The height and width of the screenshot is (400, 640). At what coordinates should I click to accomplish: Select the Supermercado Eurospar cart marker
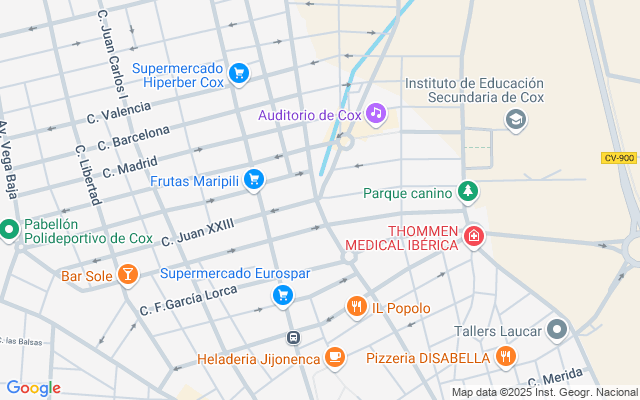point(283,296)
